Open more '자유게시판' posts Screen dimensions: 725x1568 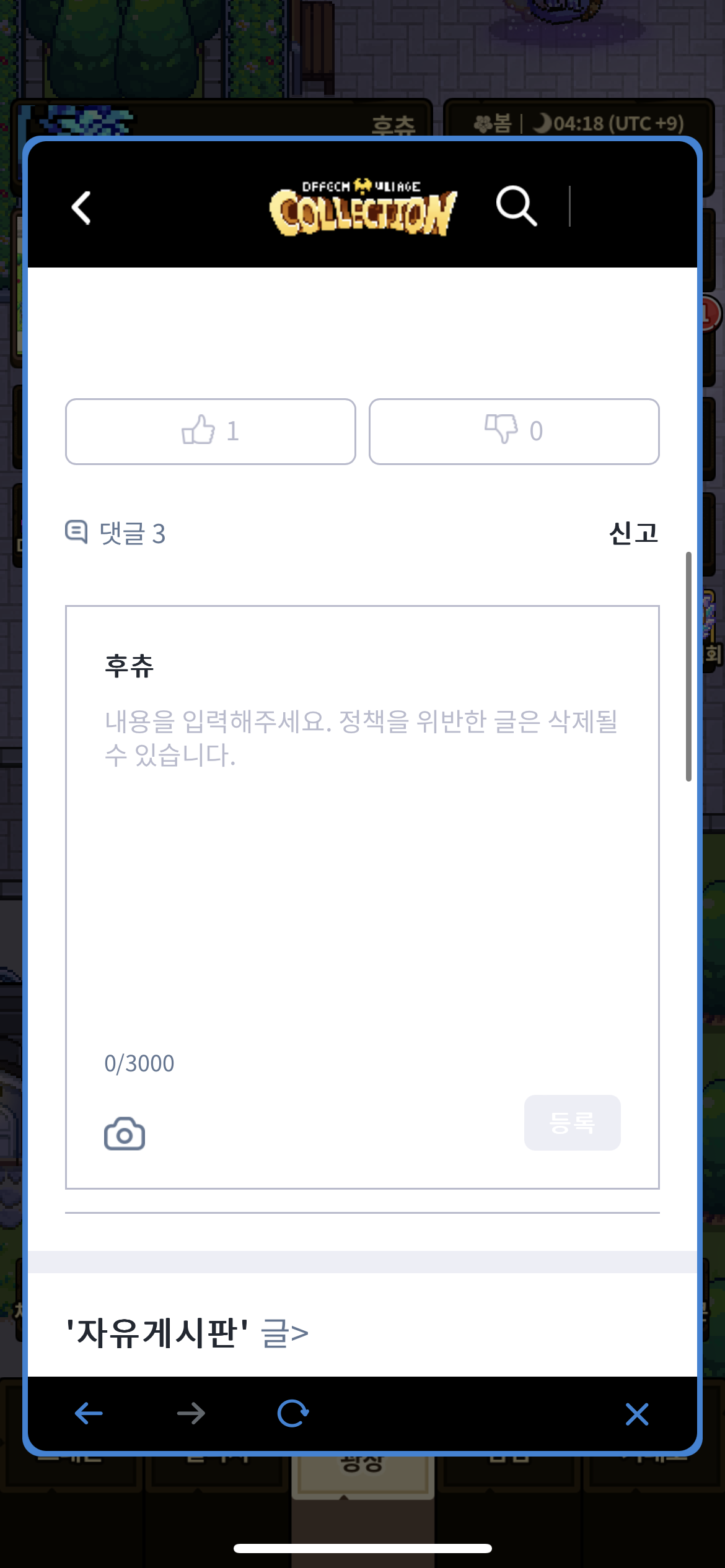(x=285, y=1333)
